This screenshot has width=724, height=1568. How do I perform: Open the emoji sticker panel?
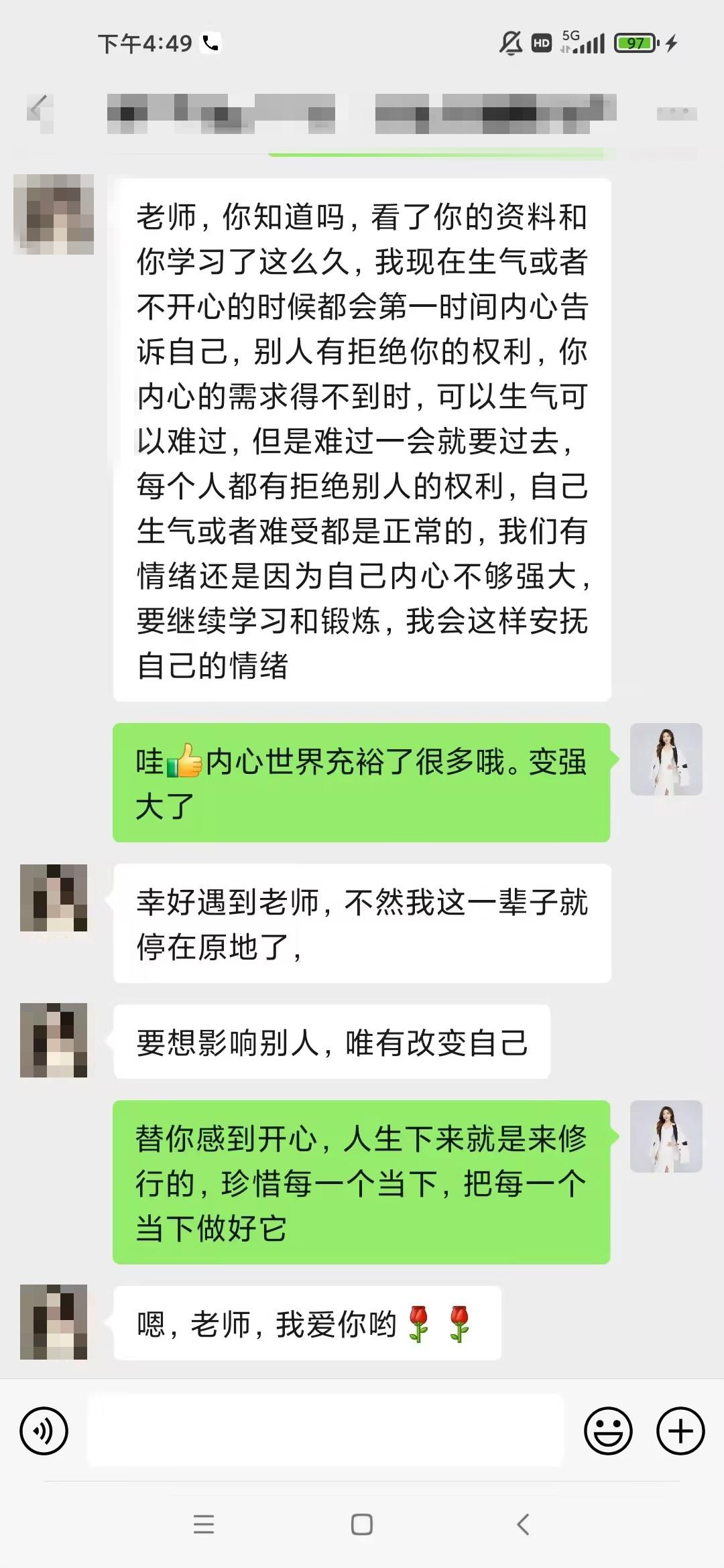608,1432
